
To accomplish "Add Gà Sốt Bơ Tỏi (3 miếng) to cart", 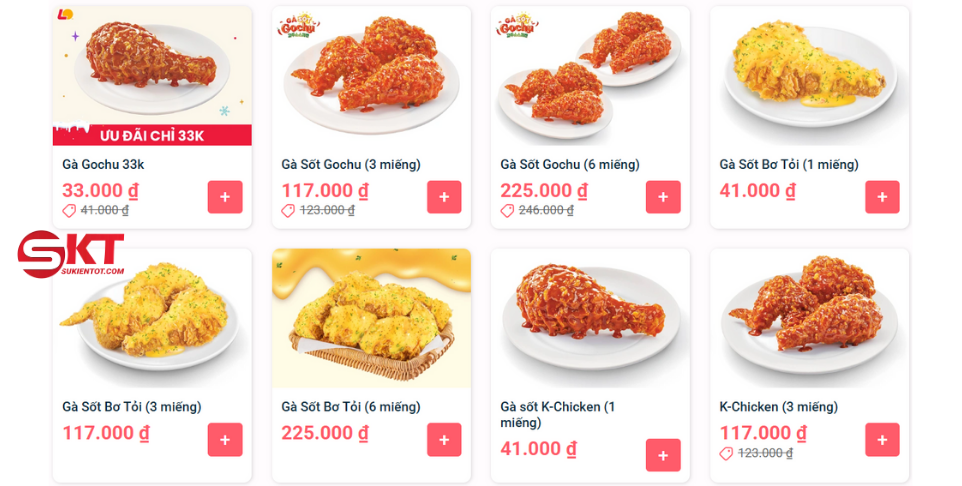I will pyautogui.click(x=225, y=440).
